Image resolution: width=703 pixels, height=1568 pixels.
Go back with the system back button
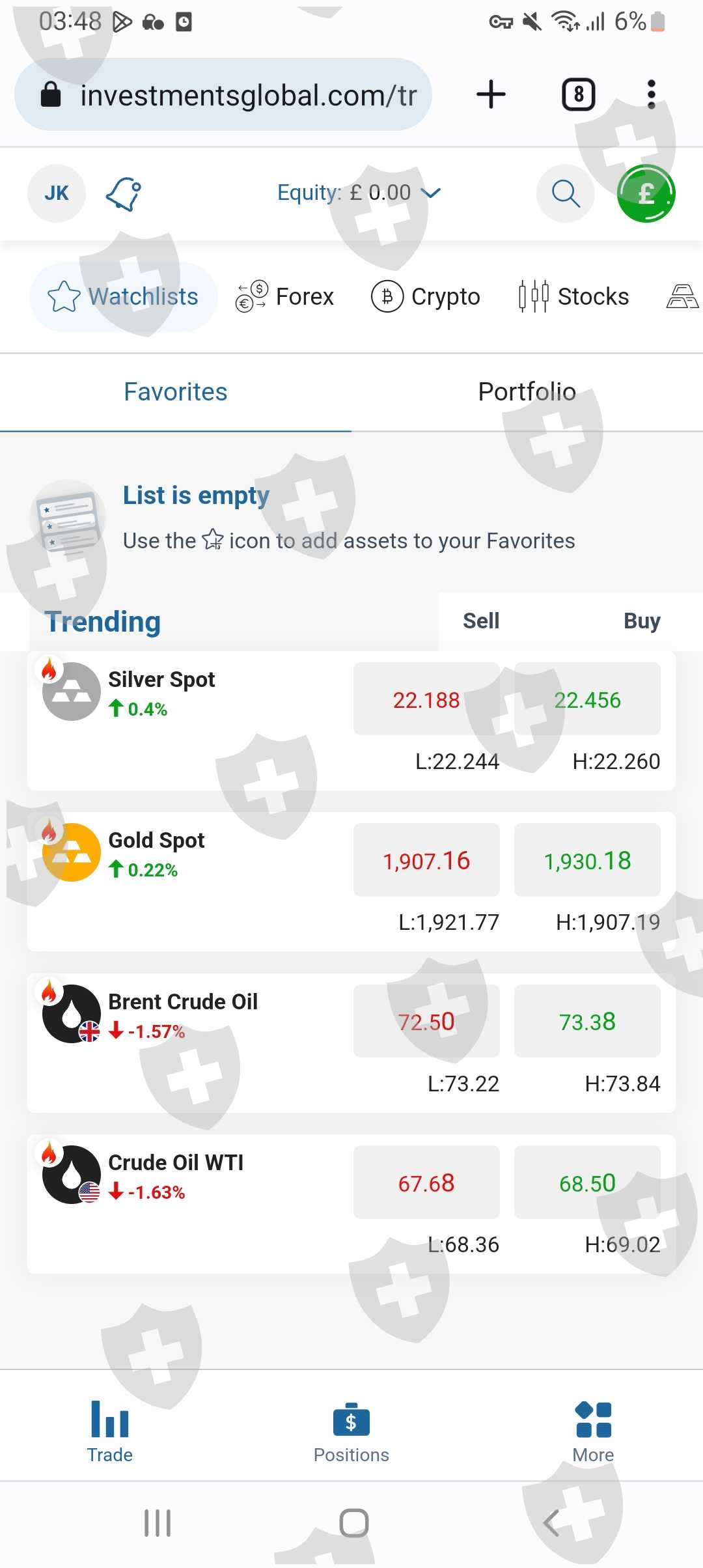click(551, 1524)
